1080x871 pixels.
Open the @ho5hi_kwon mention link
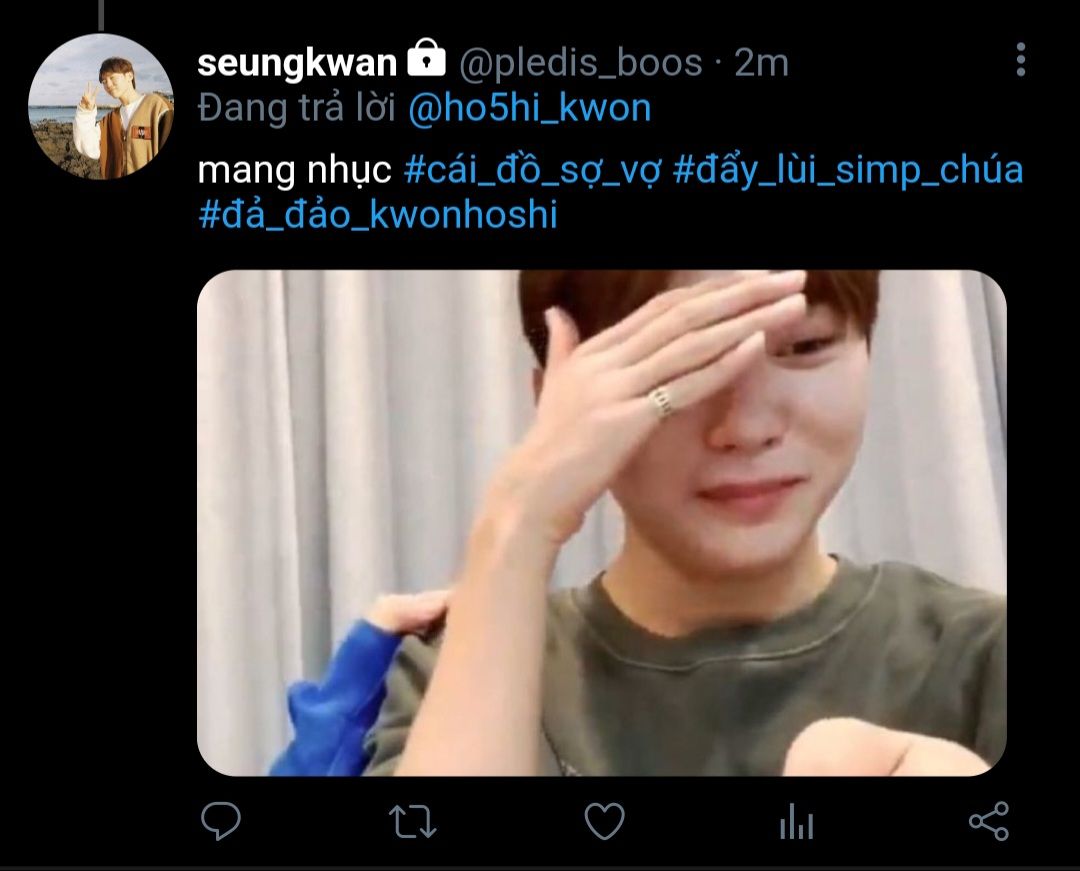coord(529,108)
